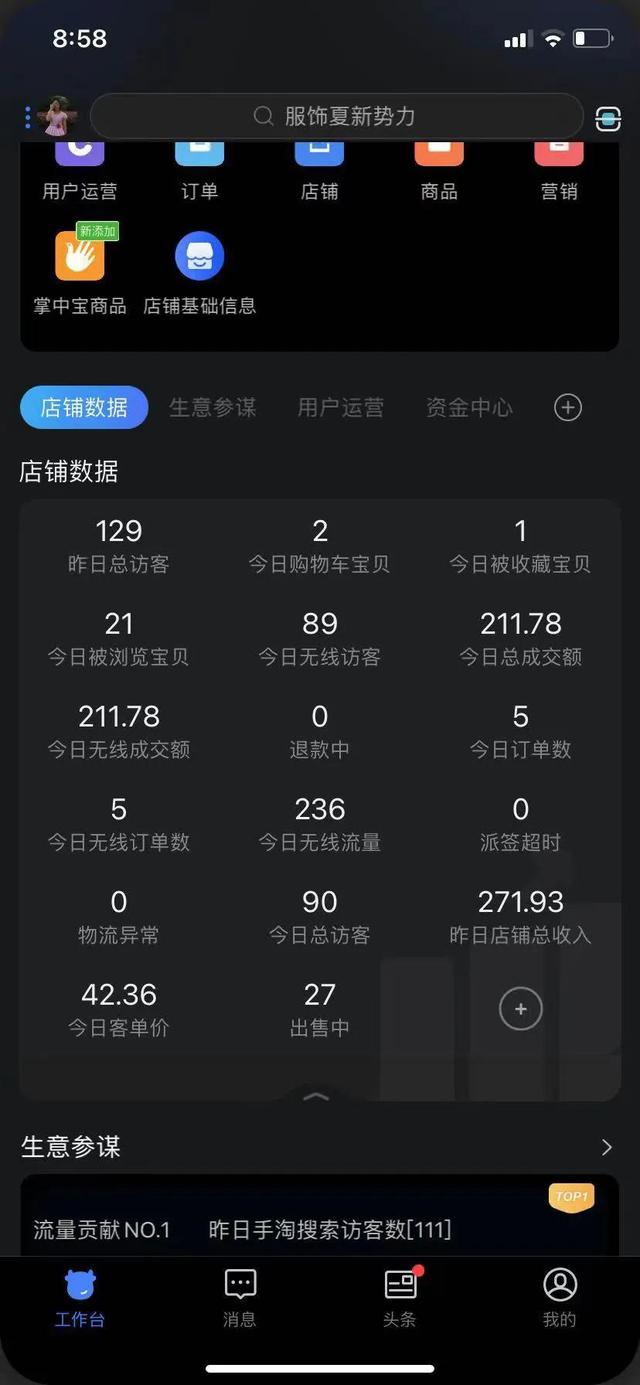This screenshot has height=1385, width=640.
Task: Select the 店铺数据 tab
Action: pos(84,407)
